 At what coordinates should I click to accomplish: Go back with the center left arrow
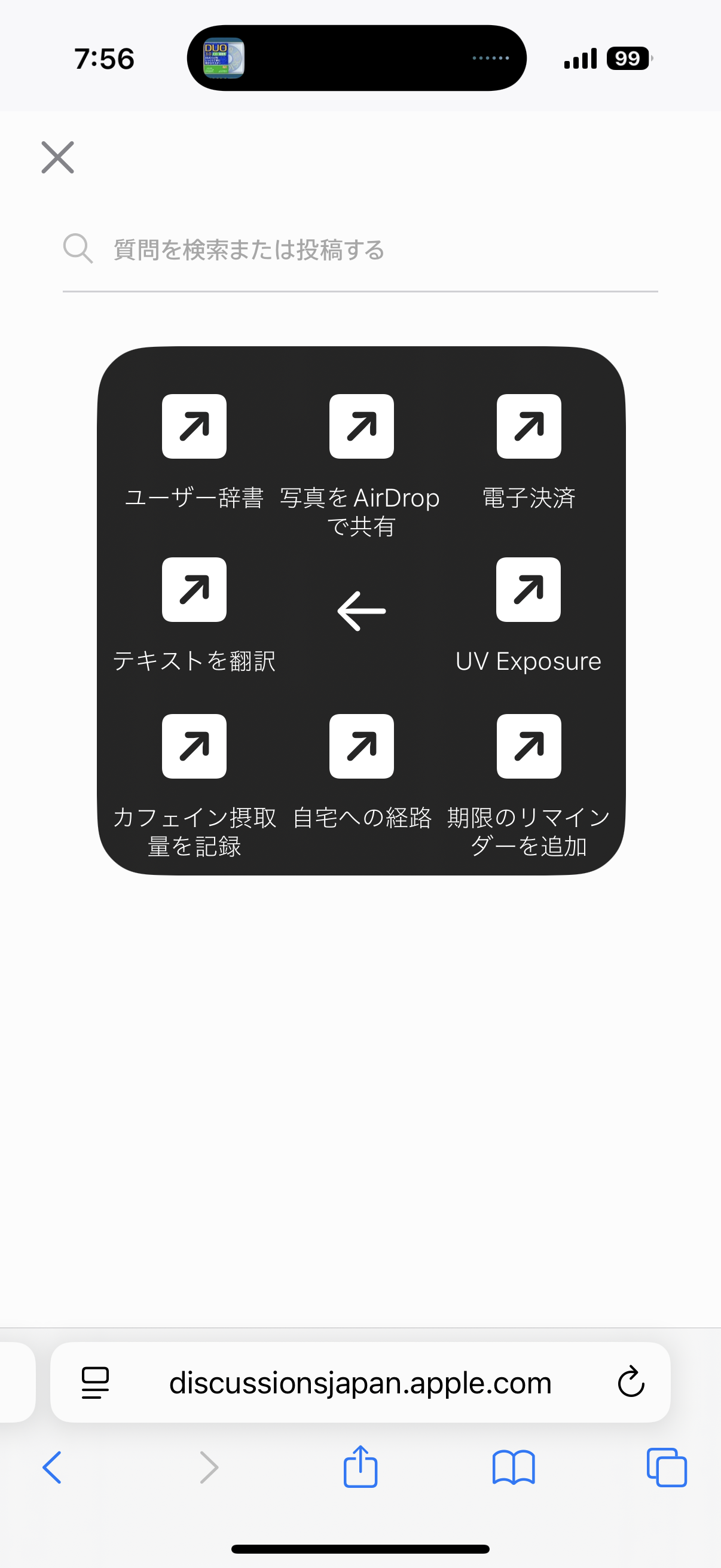point(362,611)
